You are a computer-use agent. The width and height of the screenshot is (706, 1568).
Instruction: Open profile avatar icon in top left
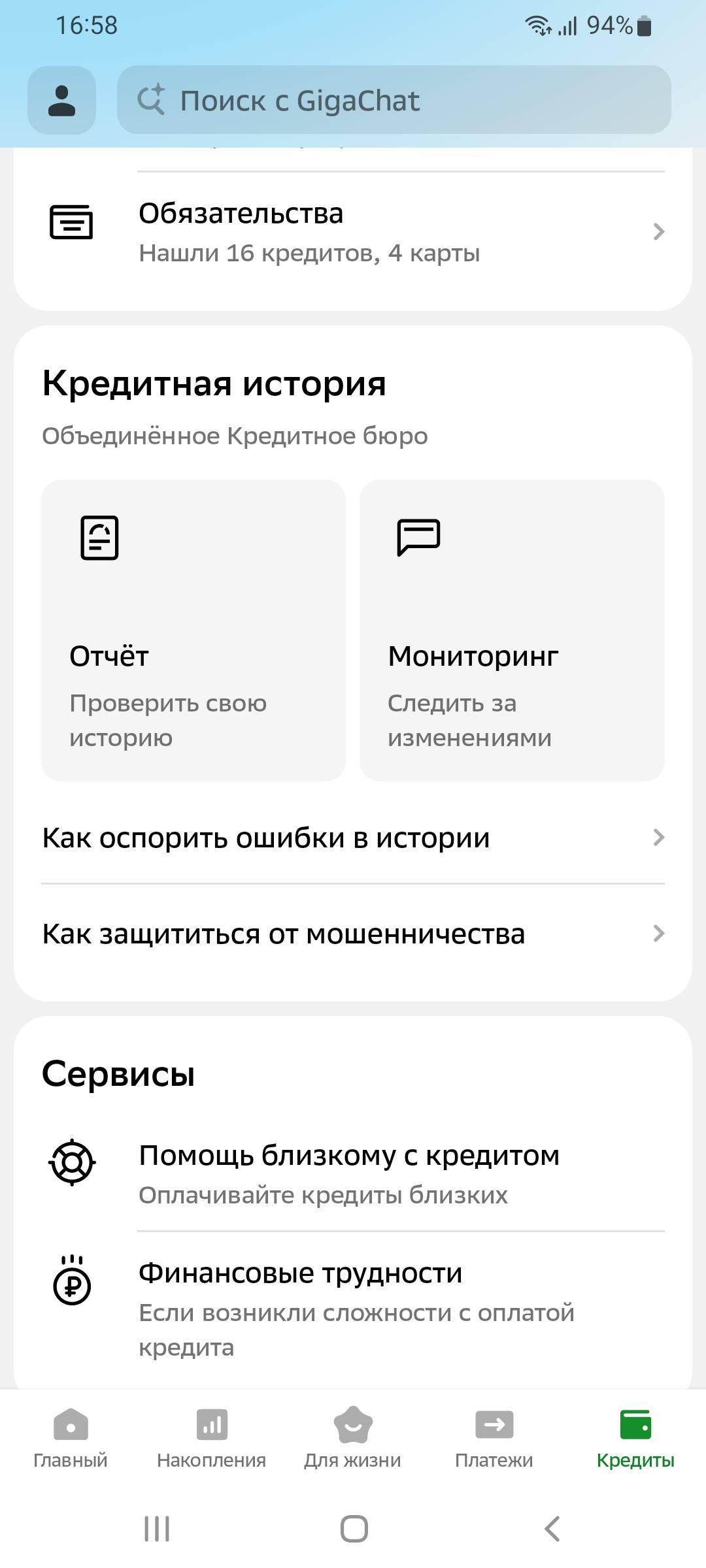point(62,99)
